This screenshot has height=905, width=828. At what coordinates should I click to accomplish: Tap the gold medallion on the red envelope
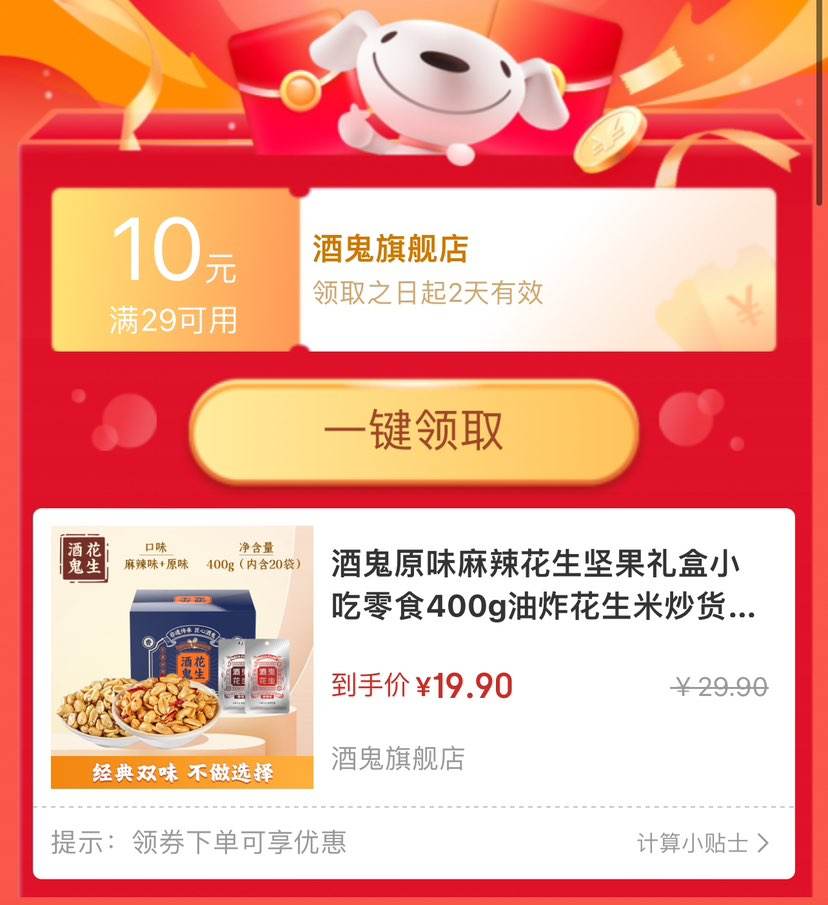pyautogui.click(x=298, y=90)
